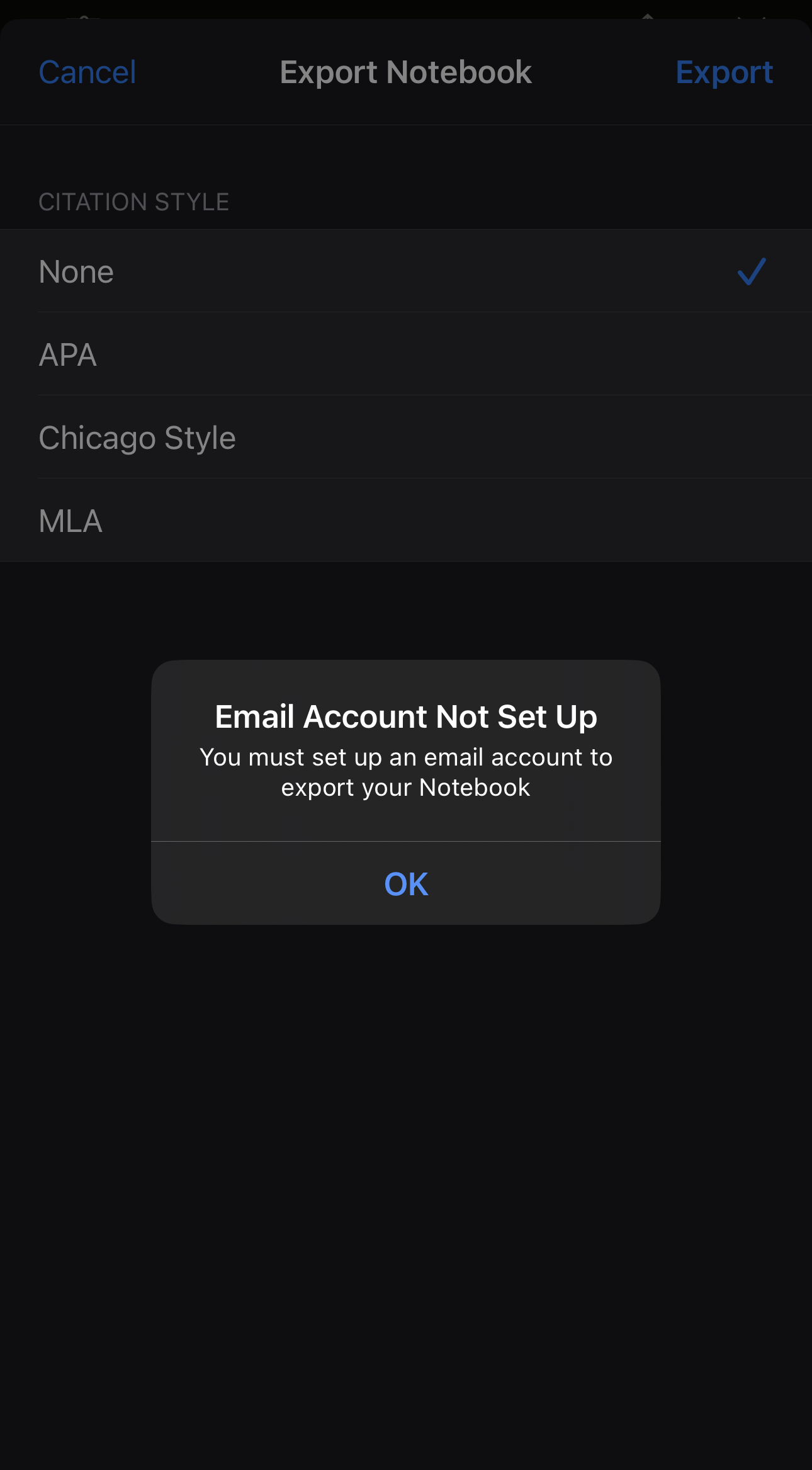Dismiss the alert by tapping OK

click(x=406, y=883)
